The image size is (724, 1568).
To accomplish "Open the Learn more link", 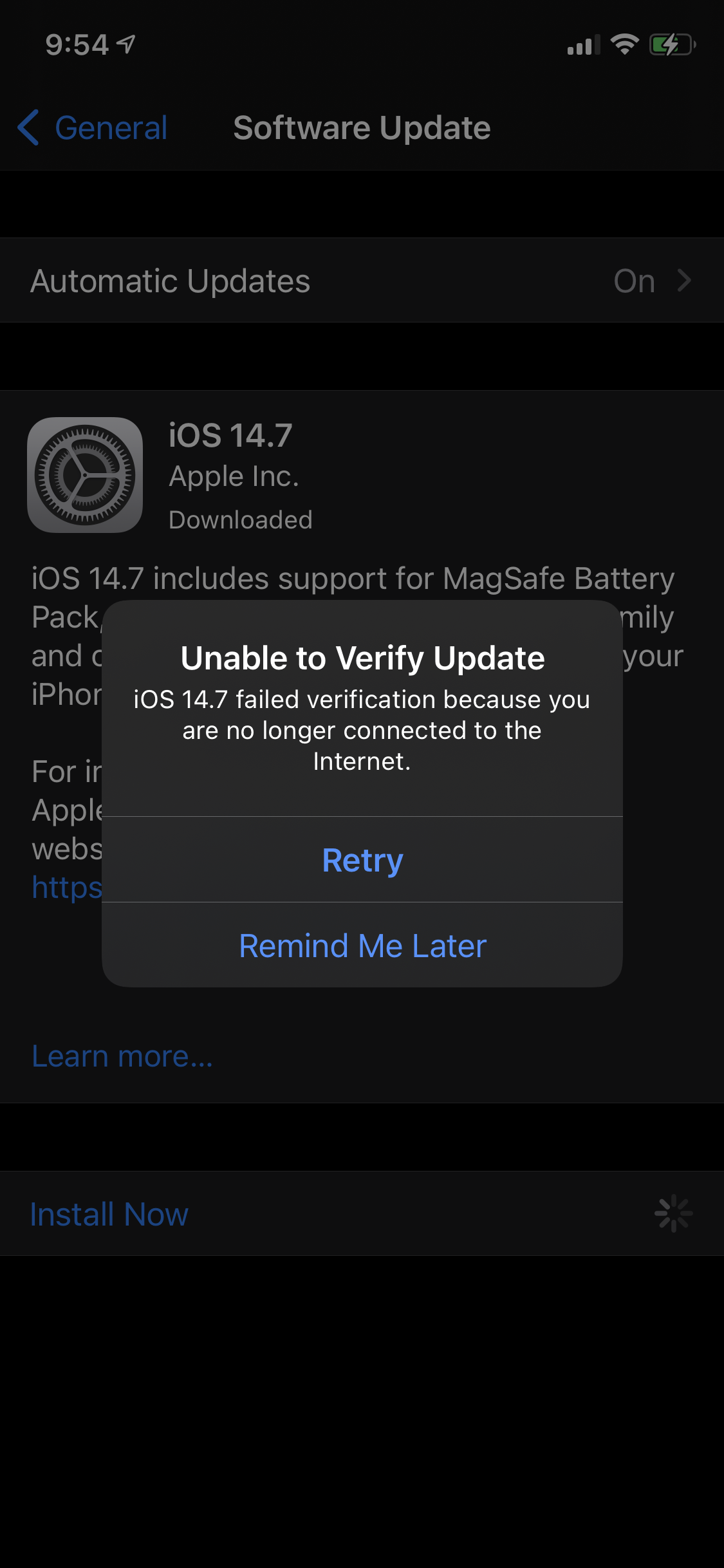I will click(x=122, y=1055).
